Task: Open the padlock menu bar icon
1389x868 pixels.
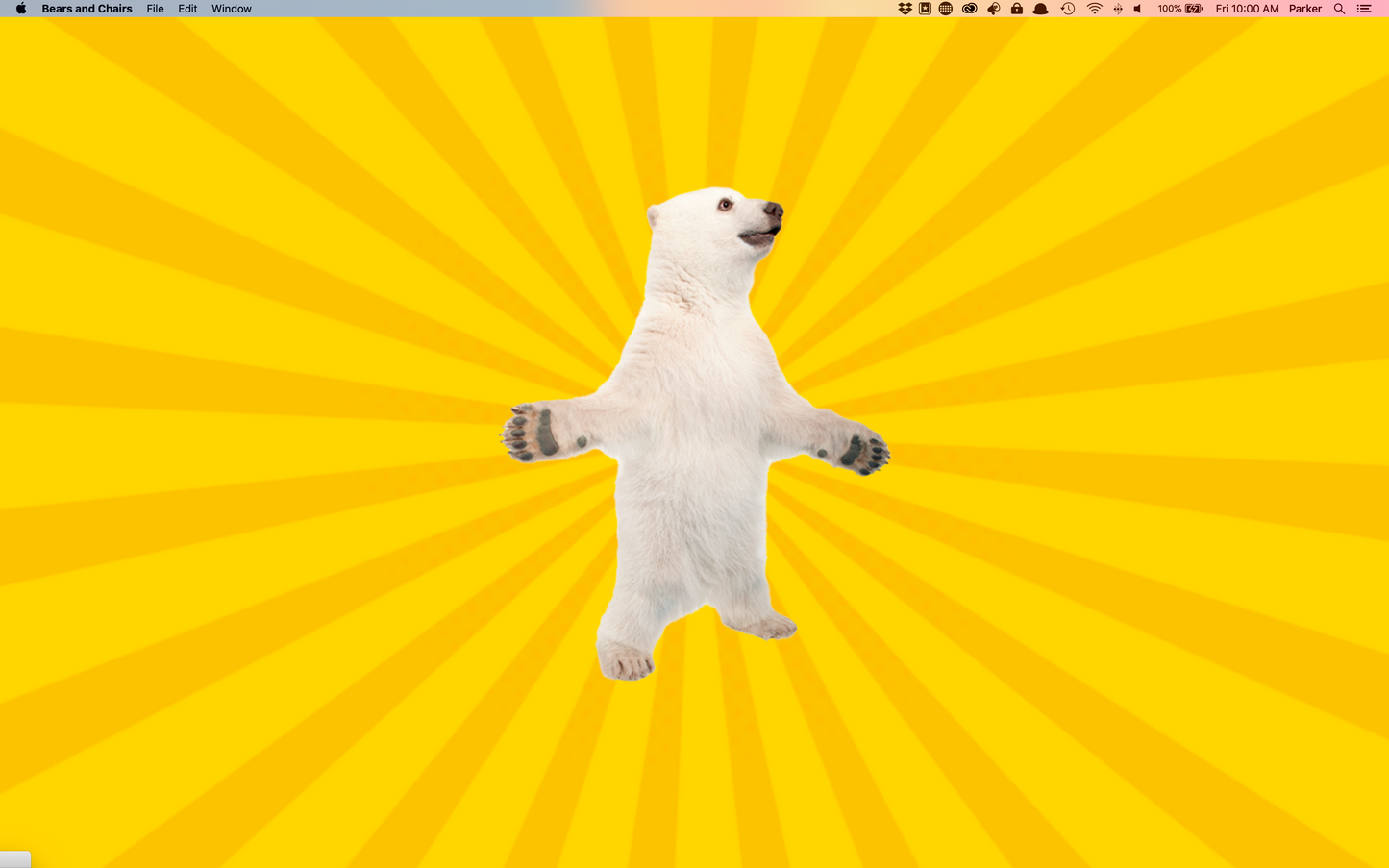Action: [x=1016, y=9]
